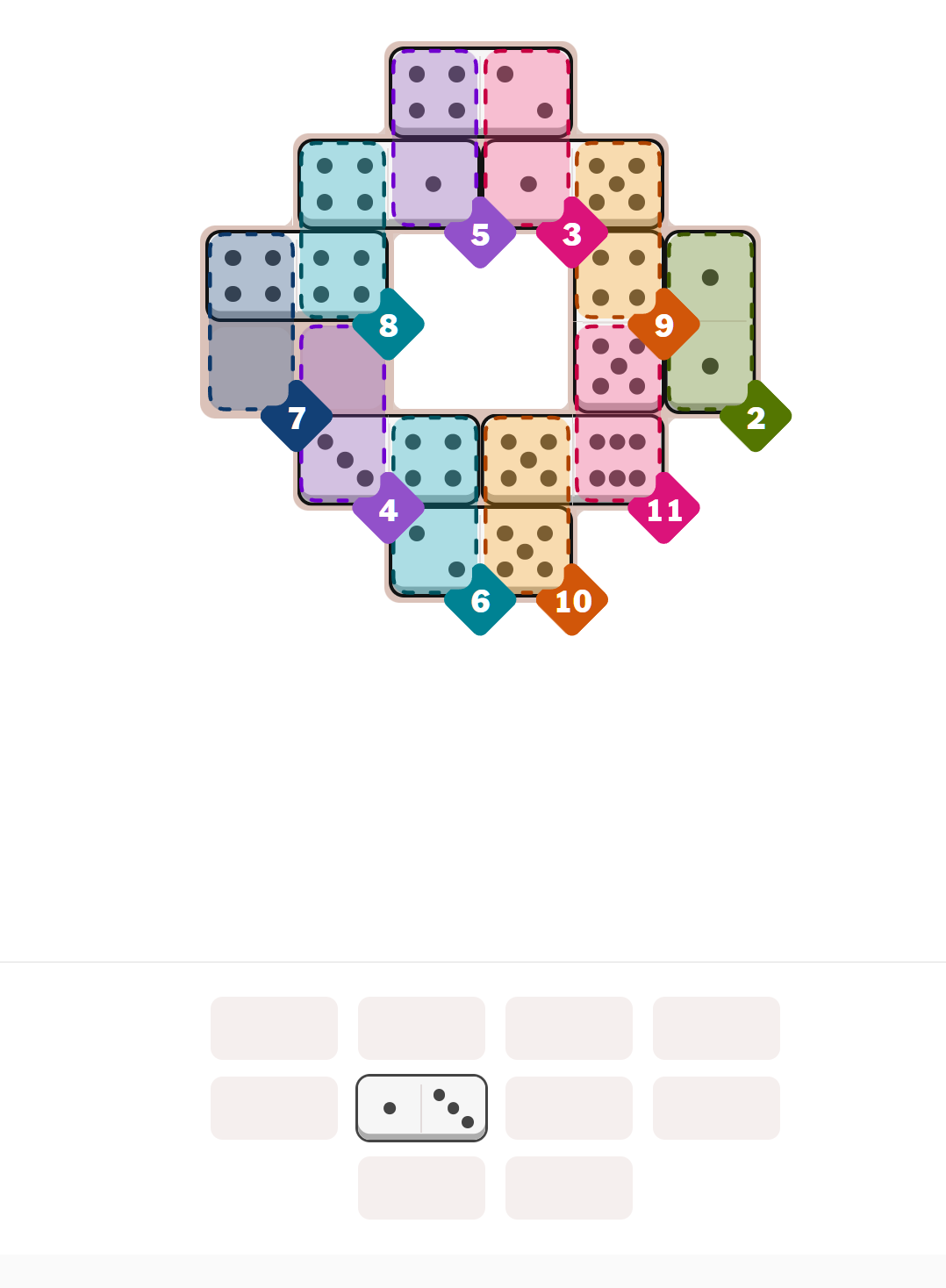Tap the two-pip teal tile in the 6 region
This screenshot has height=1288, width=946.
pyautogui.click(x=435, y=551)
